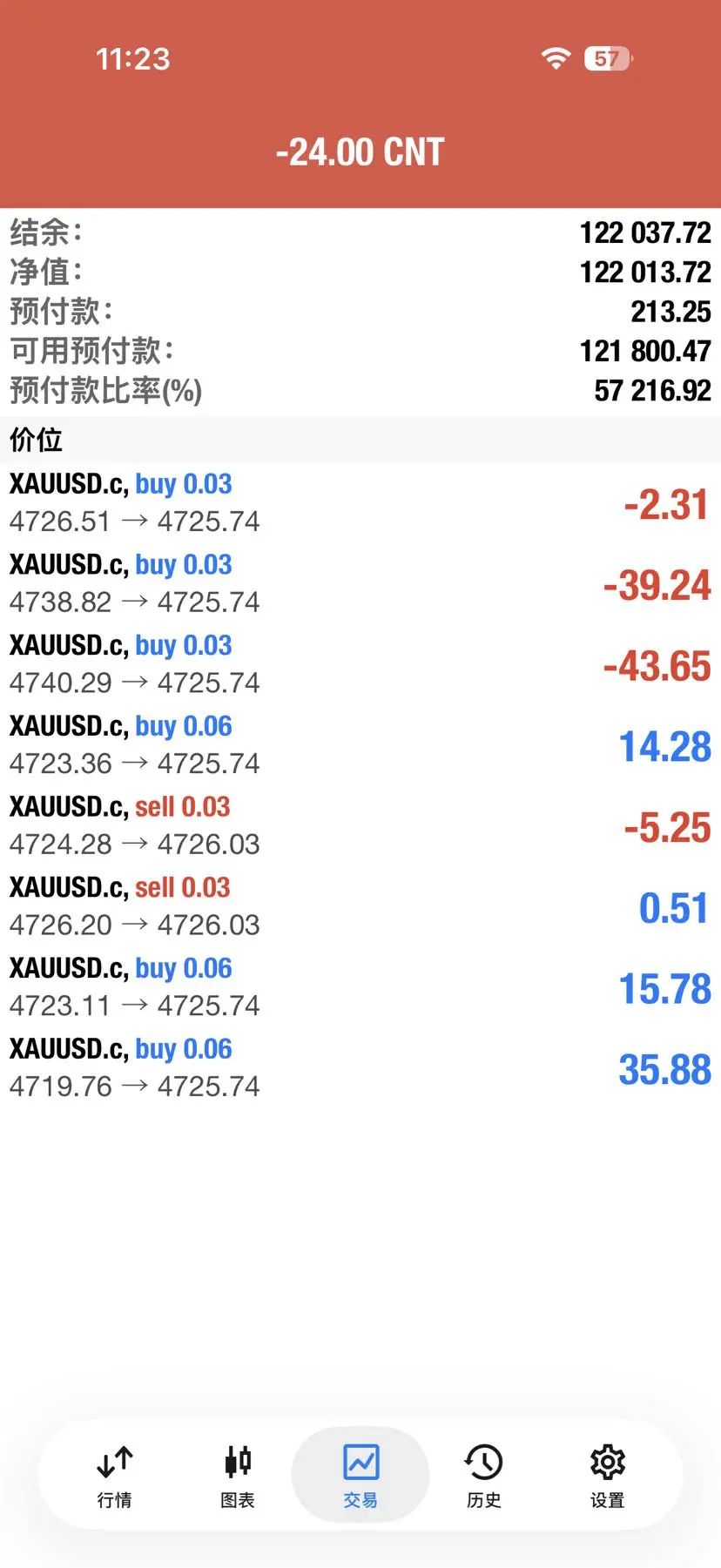This screenshot has width=721, height=1568.
Task: Open the 图表 chart tab
Action: 238,1475
